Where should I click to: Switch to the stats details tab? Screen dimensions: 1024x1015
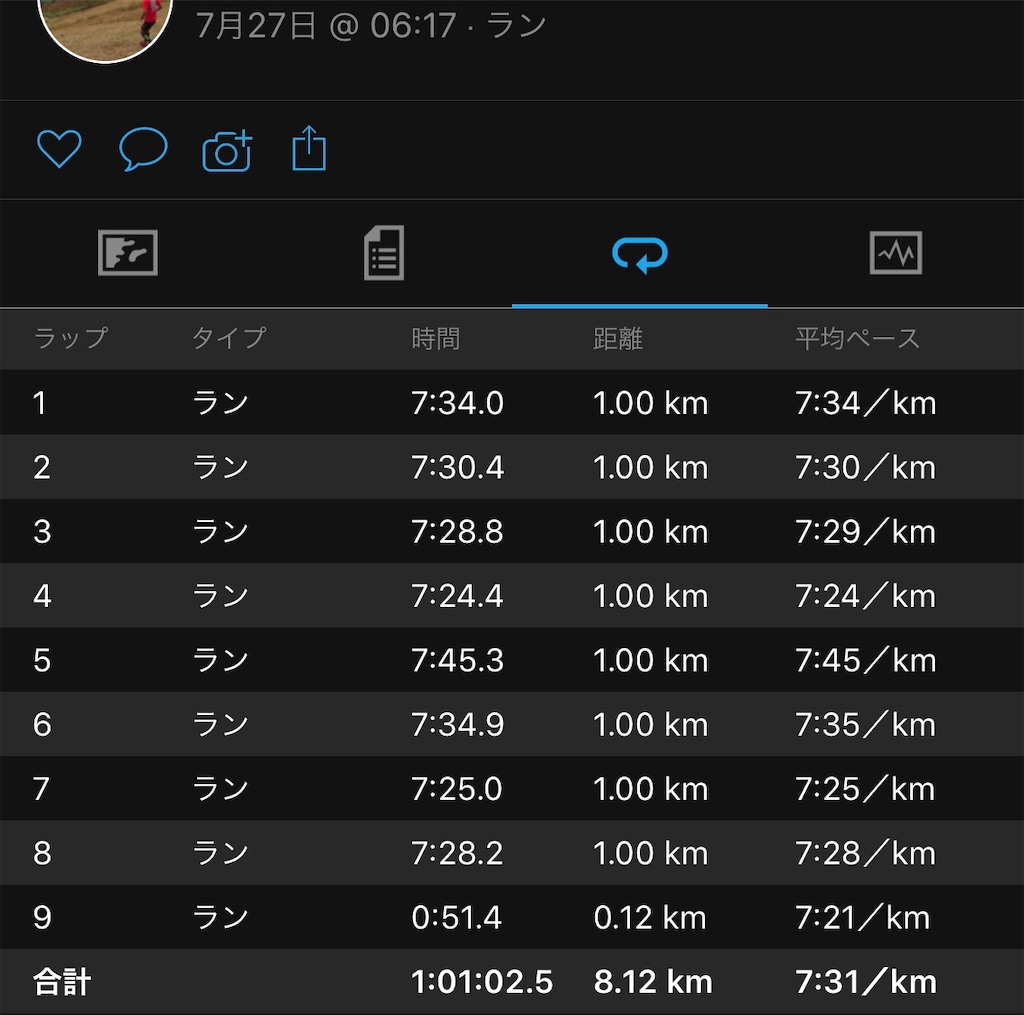click(x=384, y=253)
